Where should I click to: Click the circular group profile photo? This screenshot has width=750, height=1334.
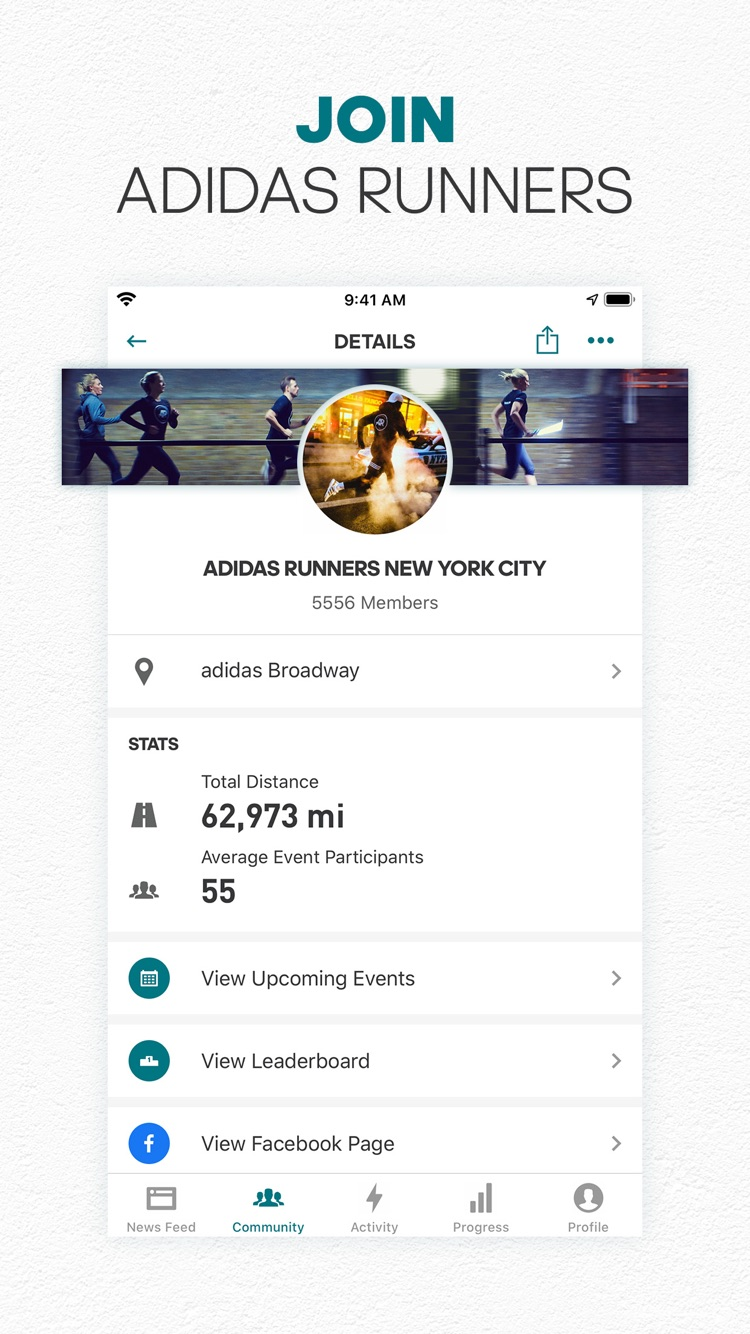click(x=374, y=461)
